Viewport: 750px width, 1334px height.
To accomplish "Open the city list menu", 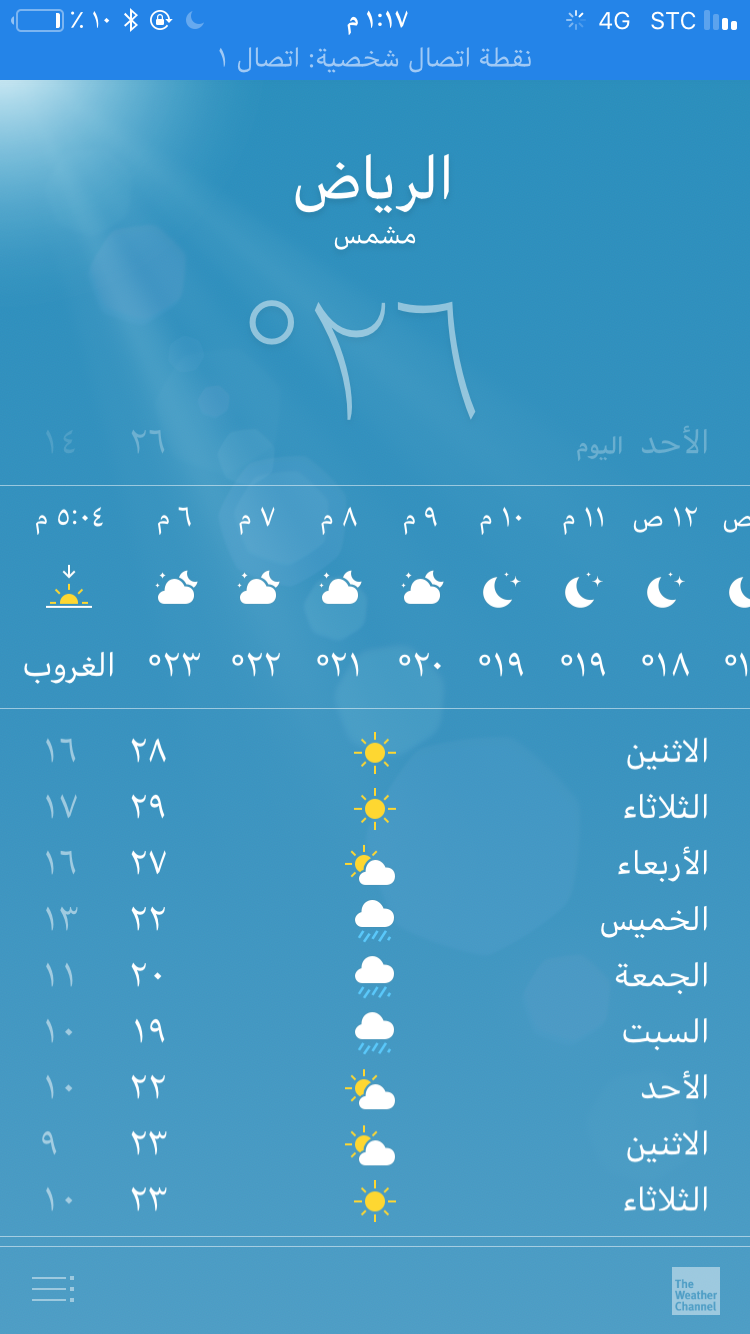I will coord(53,1289).
